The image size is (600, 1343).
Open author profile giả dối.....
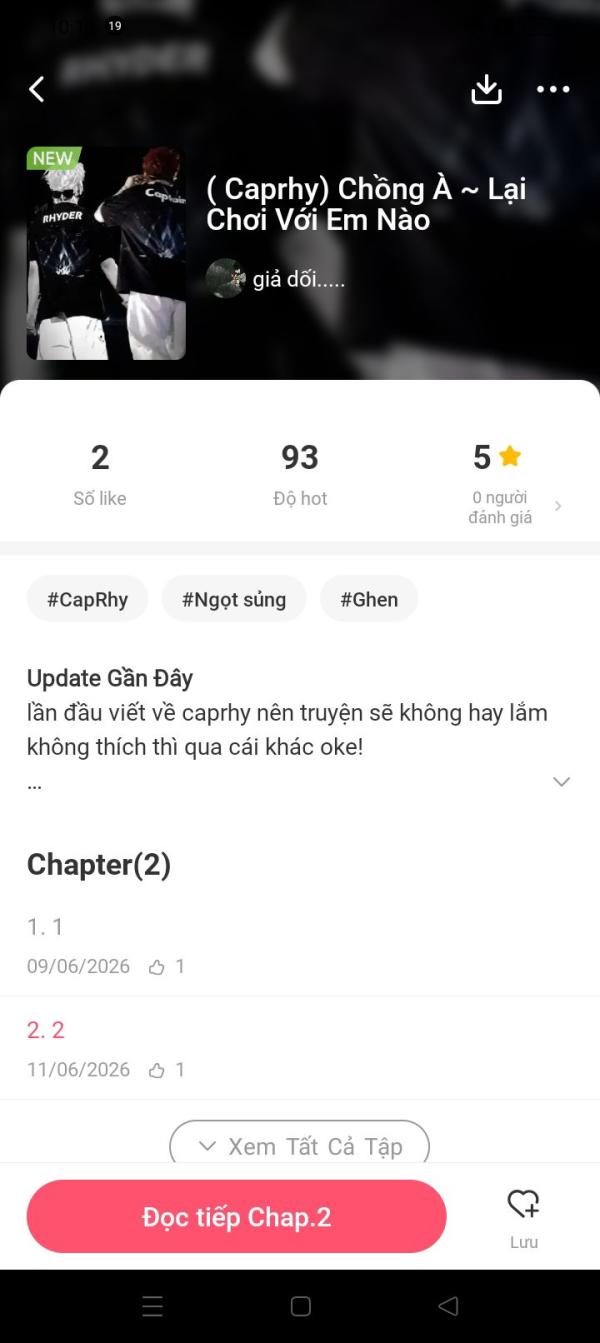coord(276,279)
